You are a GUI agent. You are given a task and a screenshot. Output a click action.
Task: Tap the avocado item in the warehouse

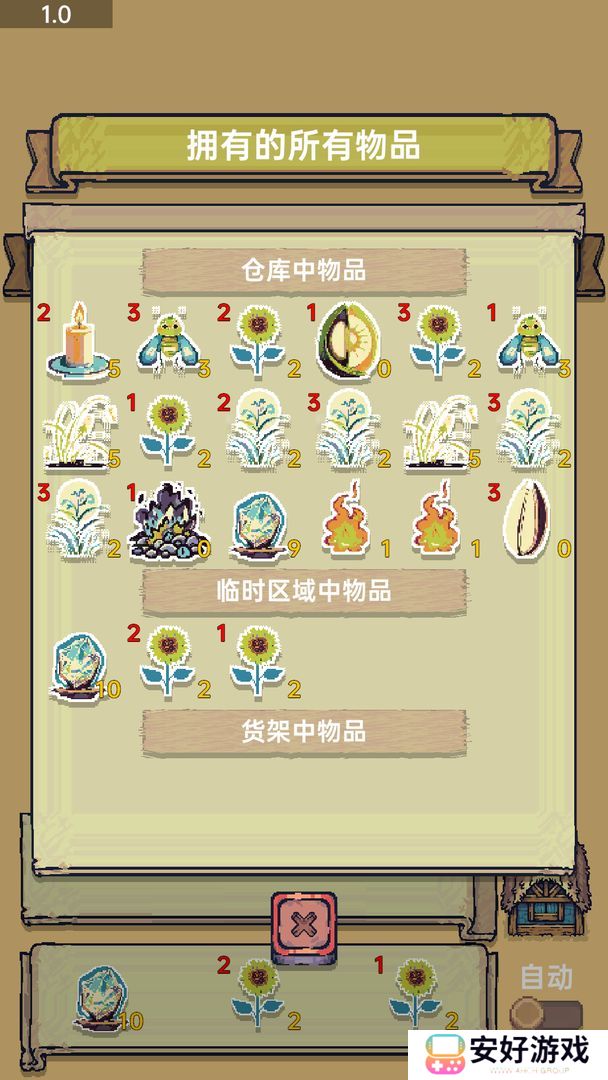(347, 343)
